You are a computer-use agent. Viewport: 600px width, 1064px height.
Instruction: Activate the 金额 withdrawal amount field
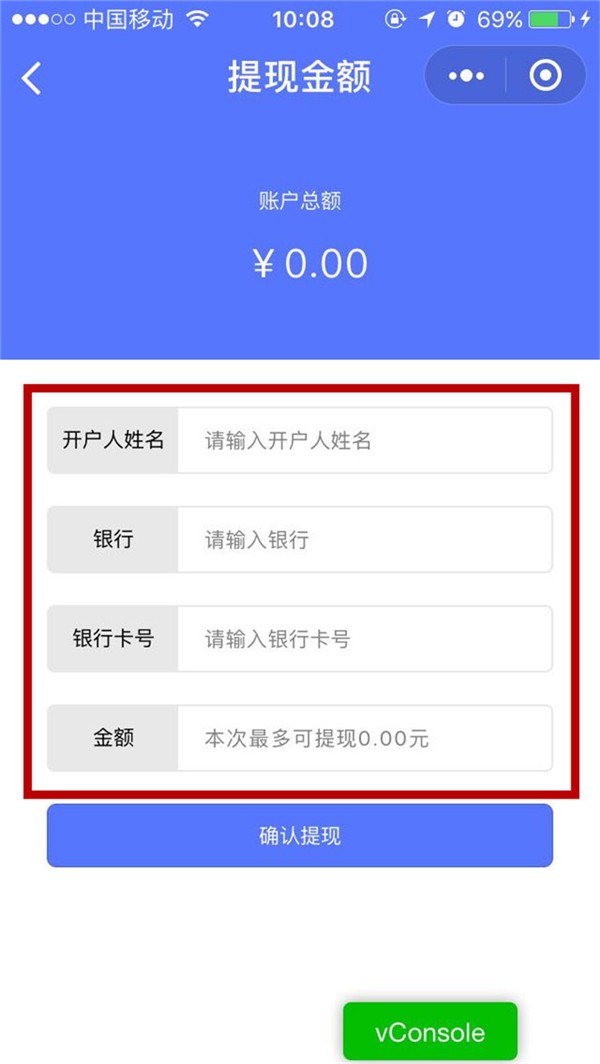click(364, 739)
